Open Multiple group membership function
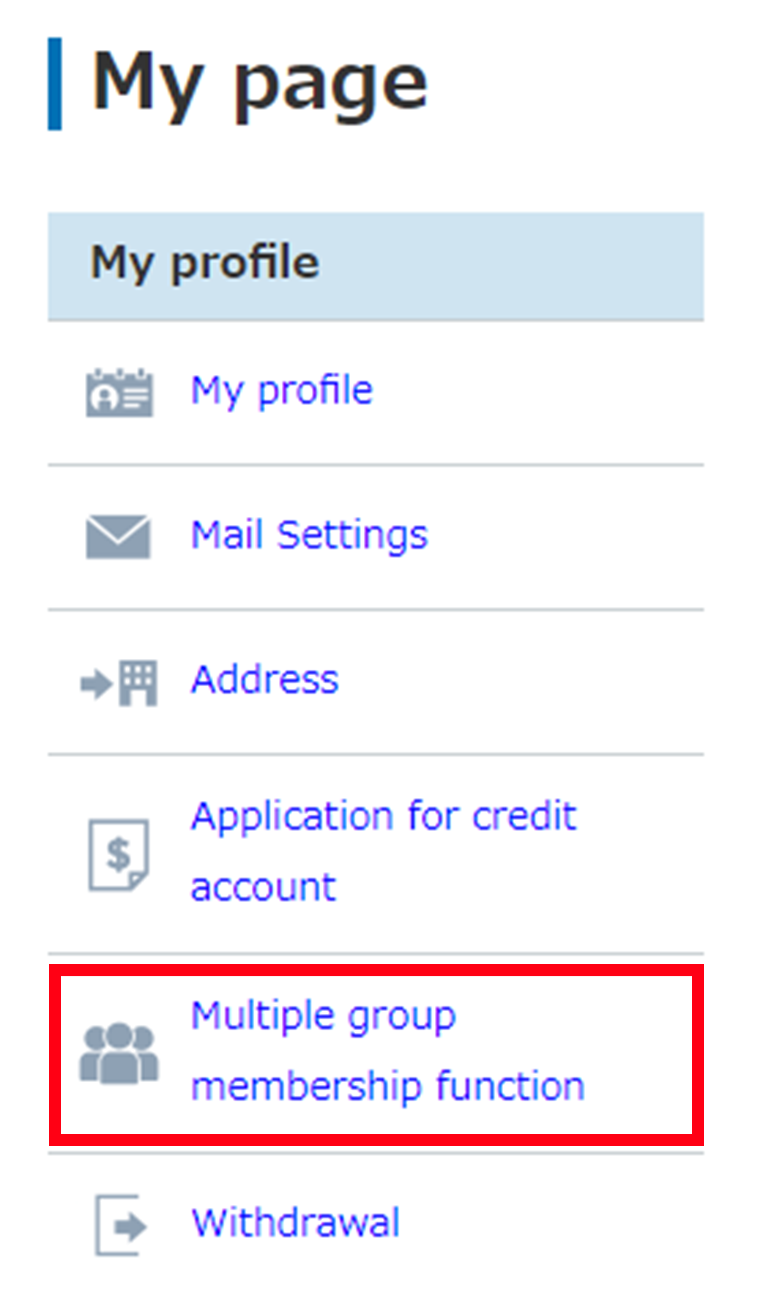Image resolution: width=760 pixels, height=1292 pixels. pos(387,1050)
